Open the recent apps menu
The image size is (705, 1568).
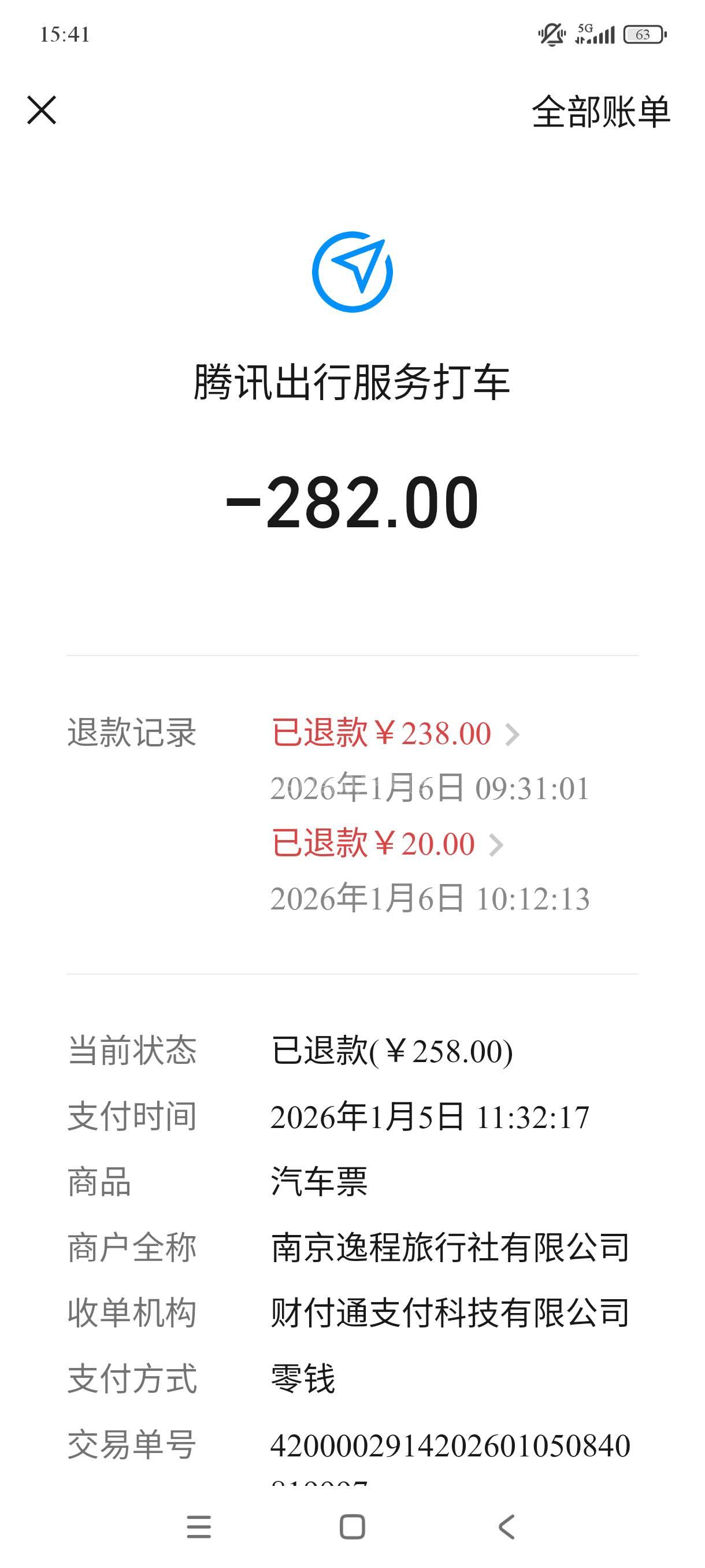pyautogui.click(x=199, y=1526)
